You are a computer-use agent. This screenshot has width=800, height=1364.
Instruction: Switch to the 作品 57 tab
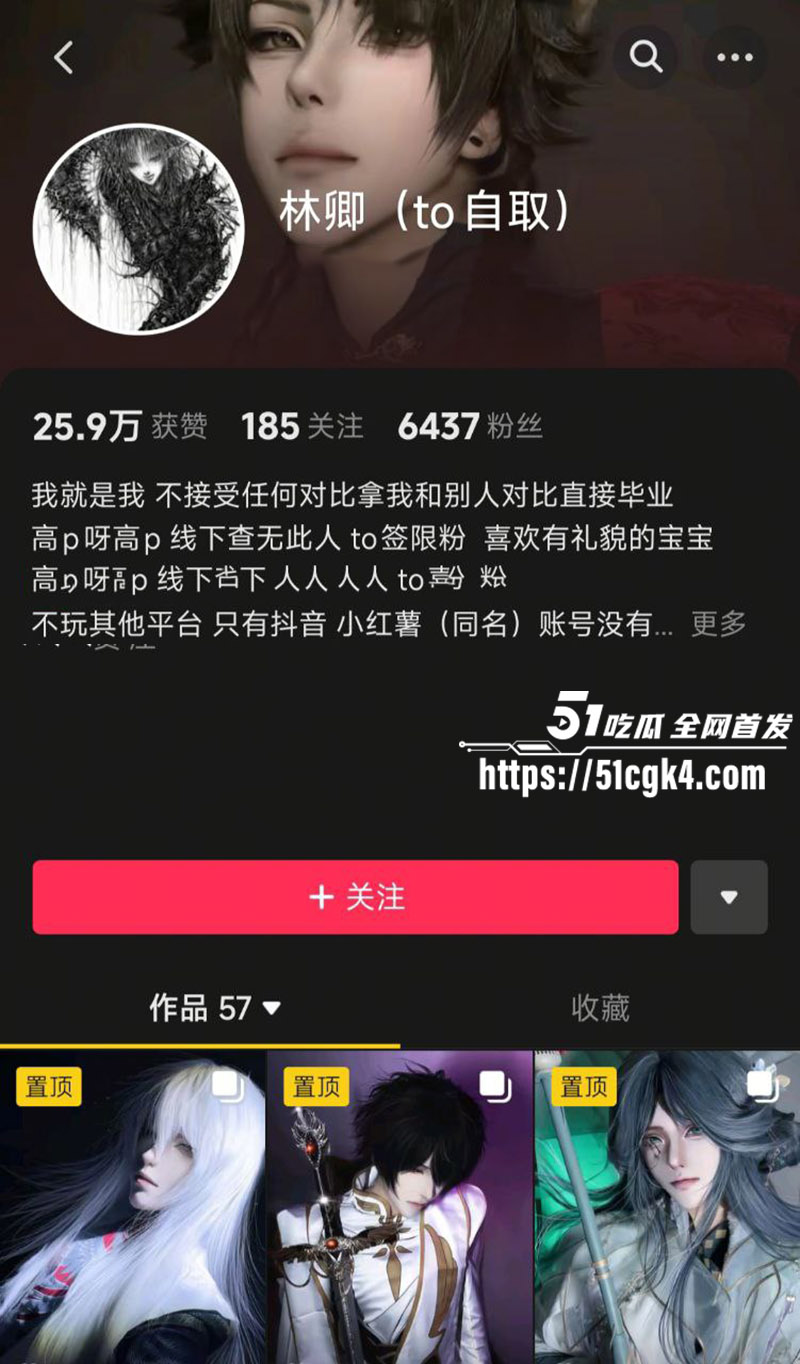(215, 1008)
